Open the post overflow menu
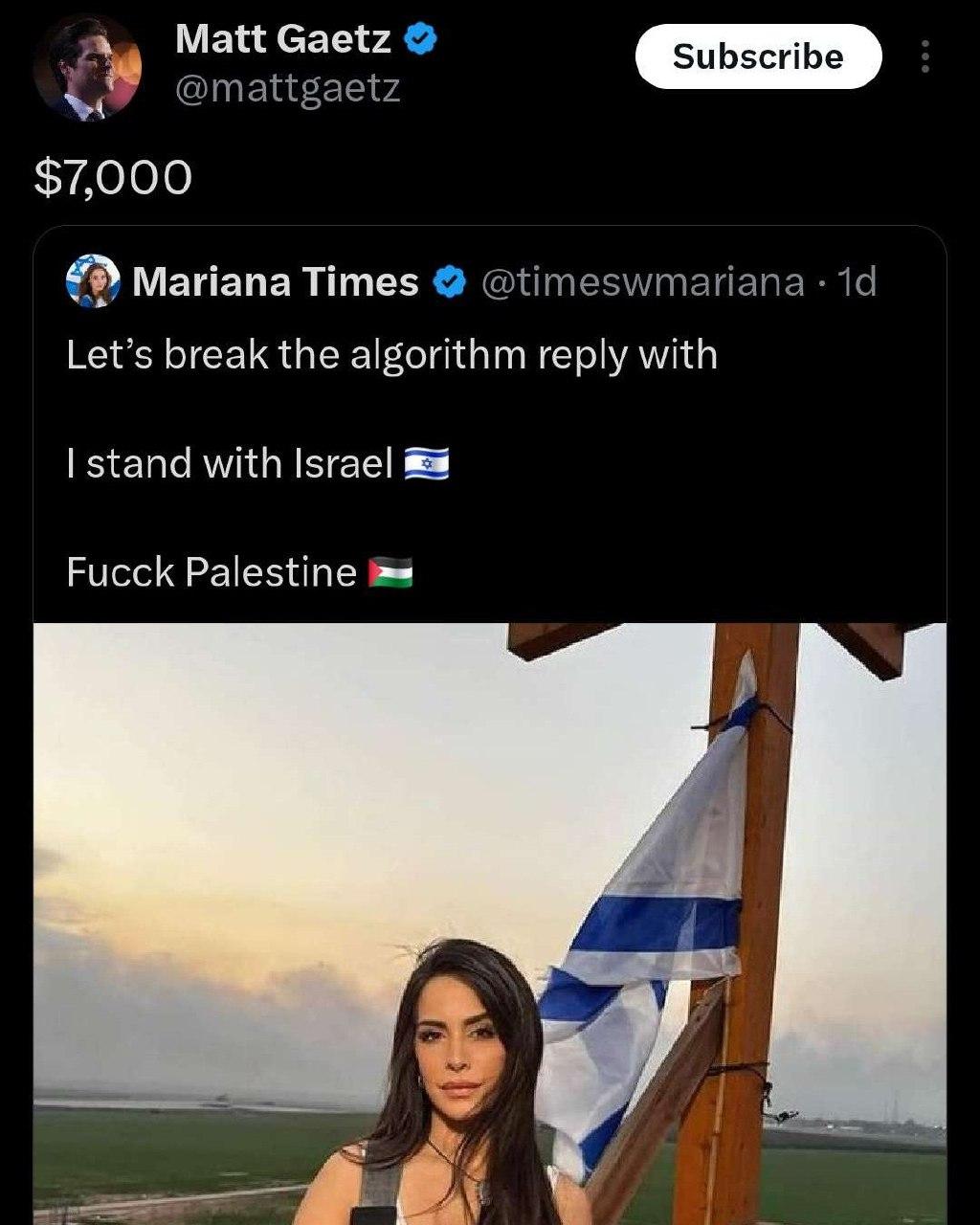Viewport: 980px width, 1225px height. [x=924, y=57]
